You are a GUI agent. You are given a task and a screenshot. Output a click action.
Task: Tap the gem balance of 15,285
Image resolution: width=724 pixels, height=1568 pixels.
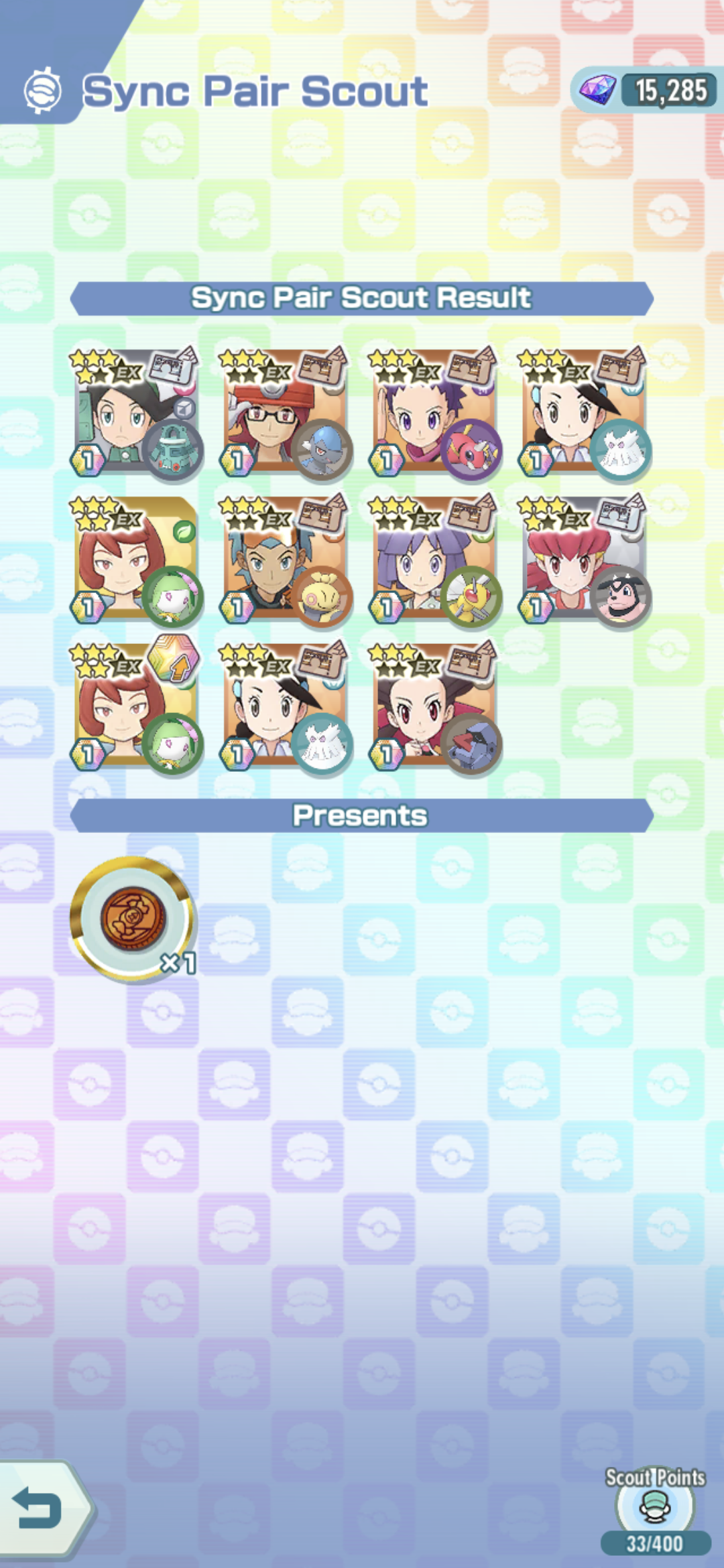[x=645, y=90]
